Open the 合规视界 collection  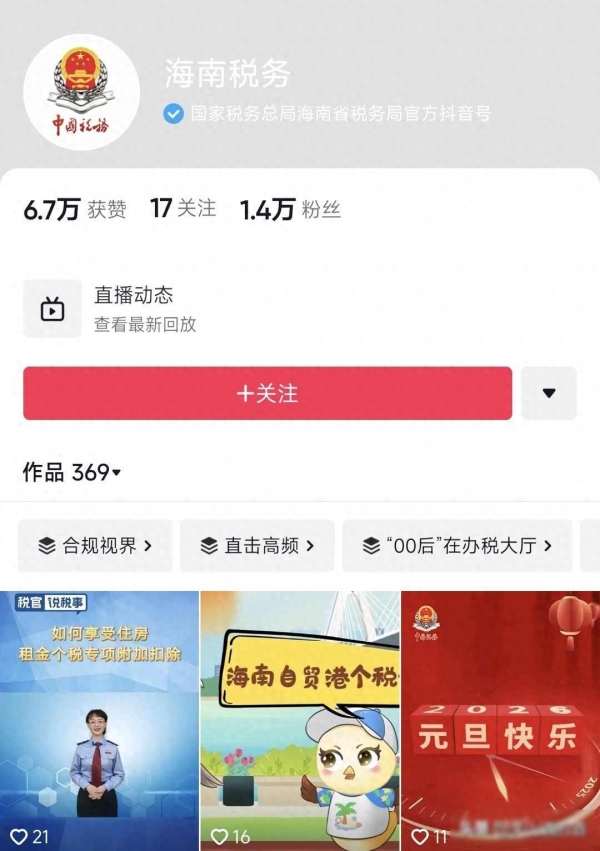[x=95, y=546]
